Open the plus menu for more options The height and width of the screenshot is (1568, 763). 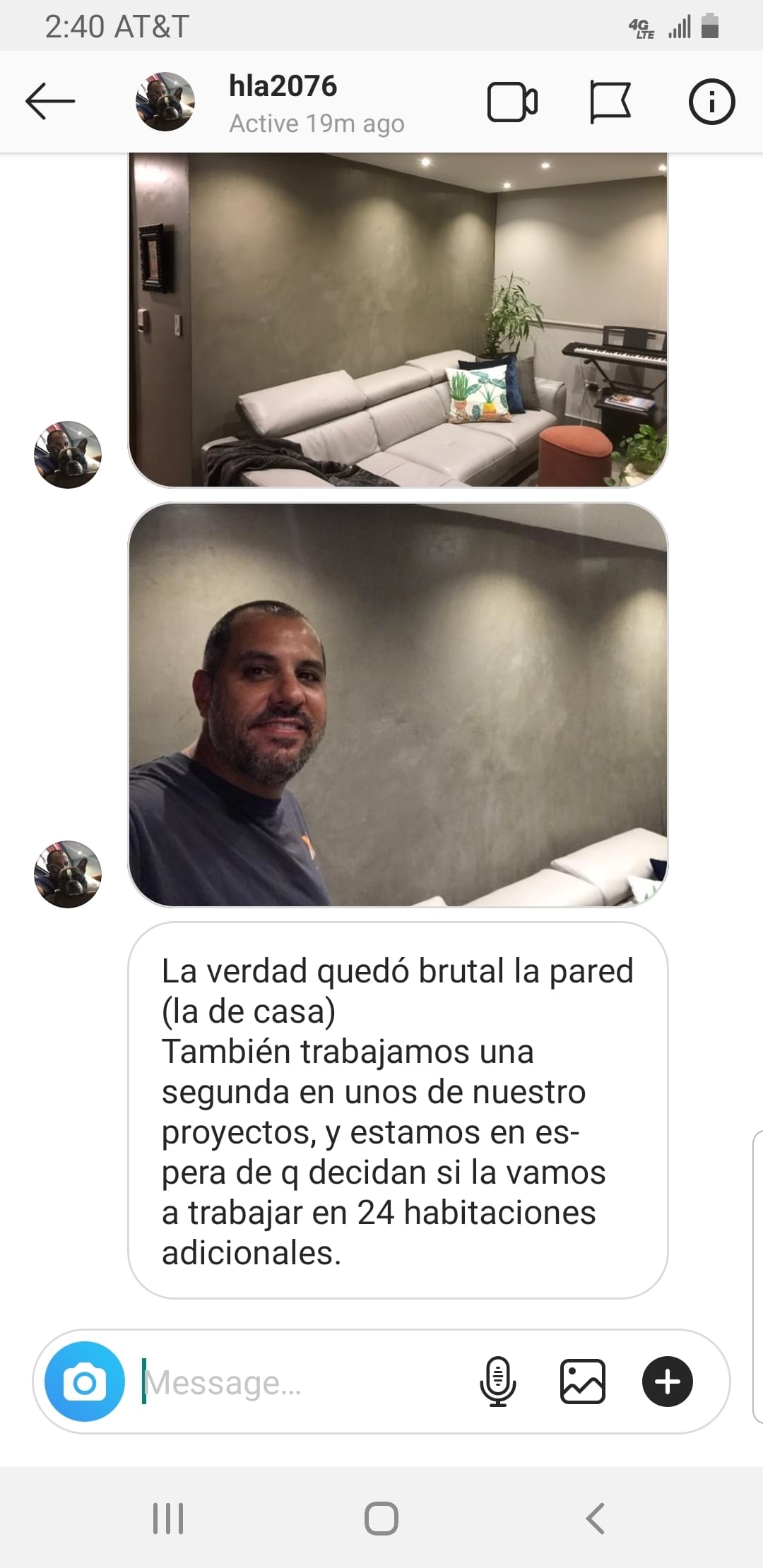pos(667,1382)
